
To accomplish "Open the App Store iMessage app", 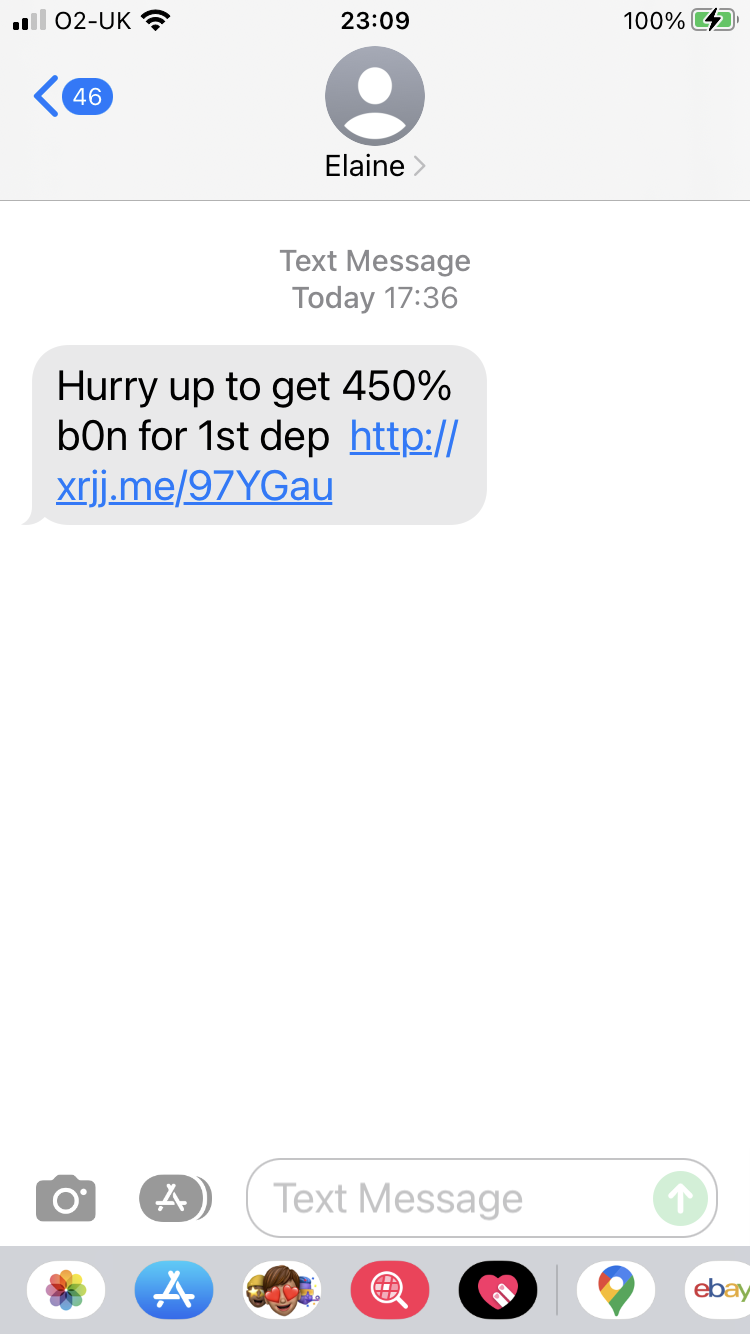I will (x=174, y=1290).
